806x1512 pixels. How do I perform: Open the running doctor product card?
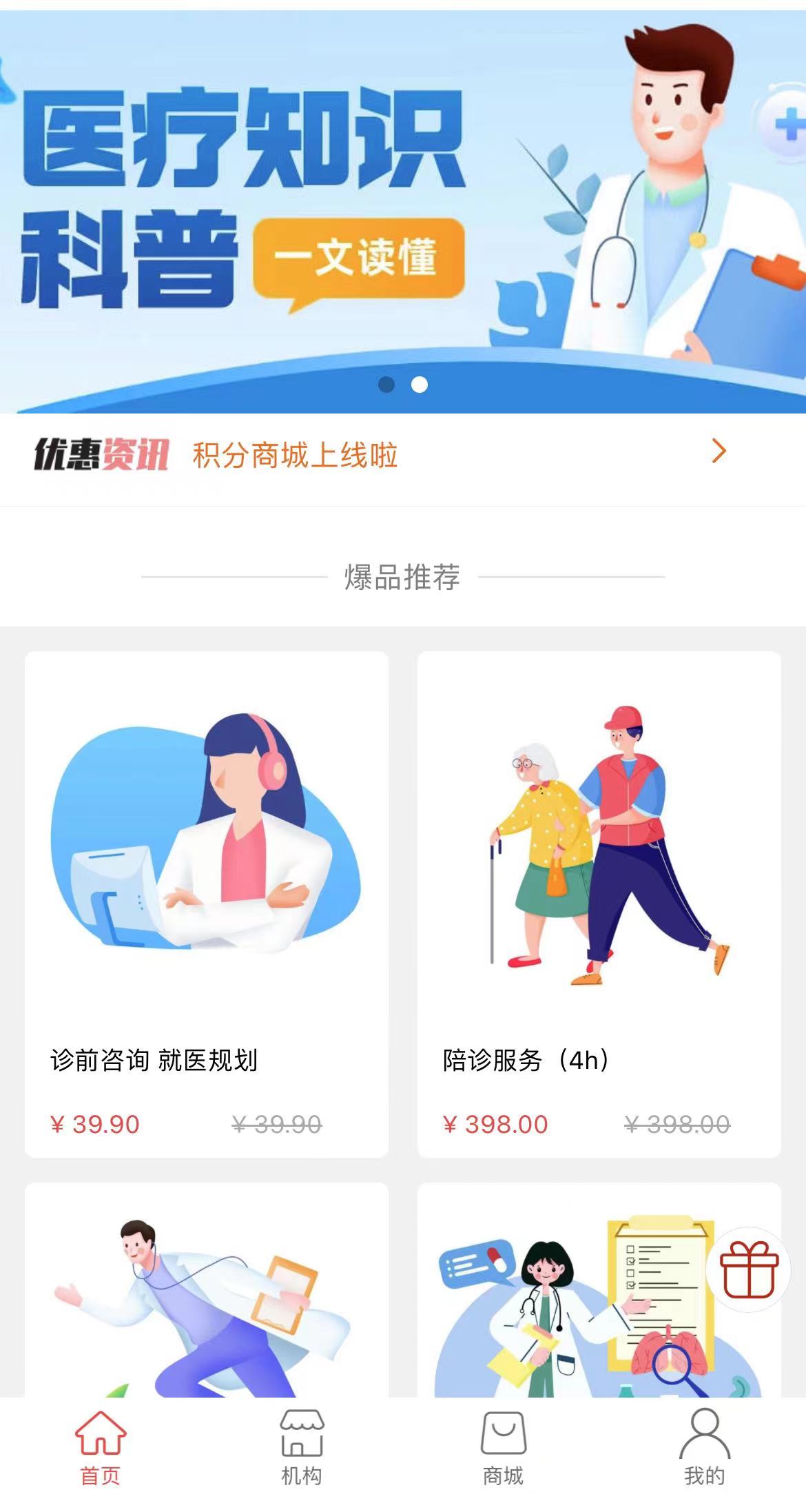tap(207, 1296)
